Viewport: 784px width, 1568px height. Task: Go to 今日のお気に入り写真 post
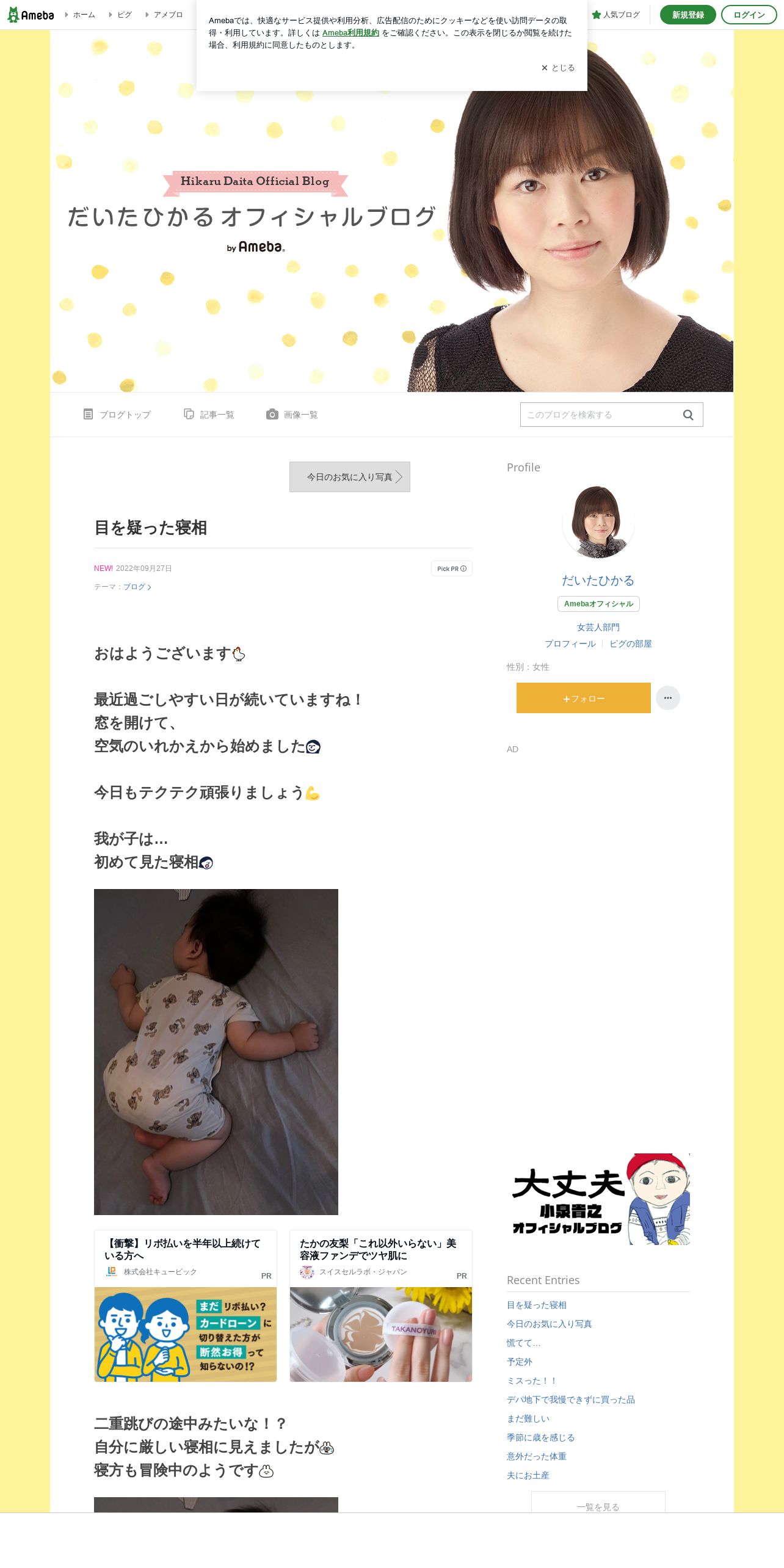[350, 477]
